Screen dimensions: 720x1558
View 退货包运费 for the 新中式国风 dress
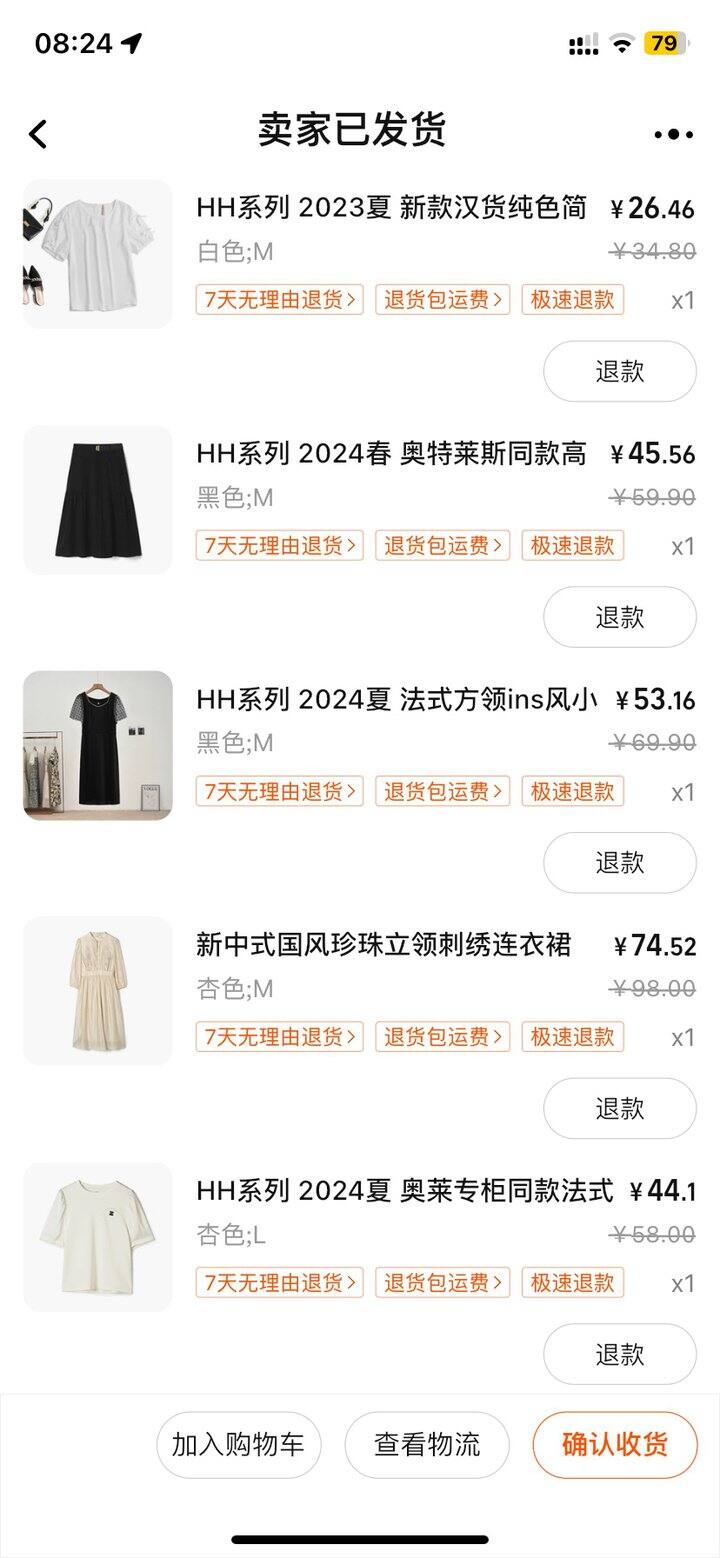click(x=442, y=1036)
